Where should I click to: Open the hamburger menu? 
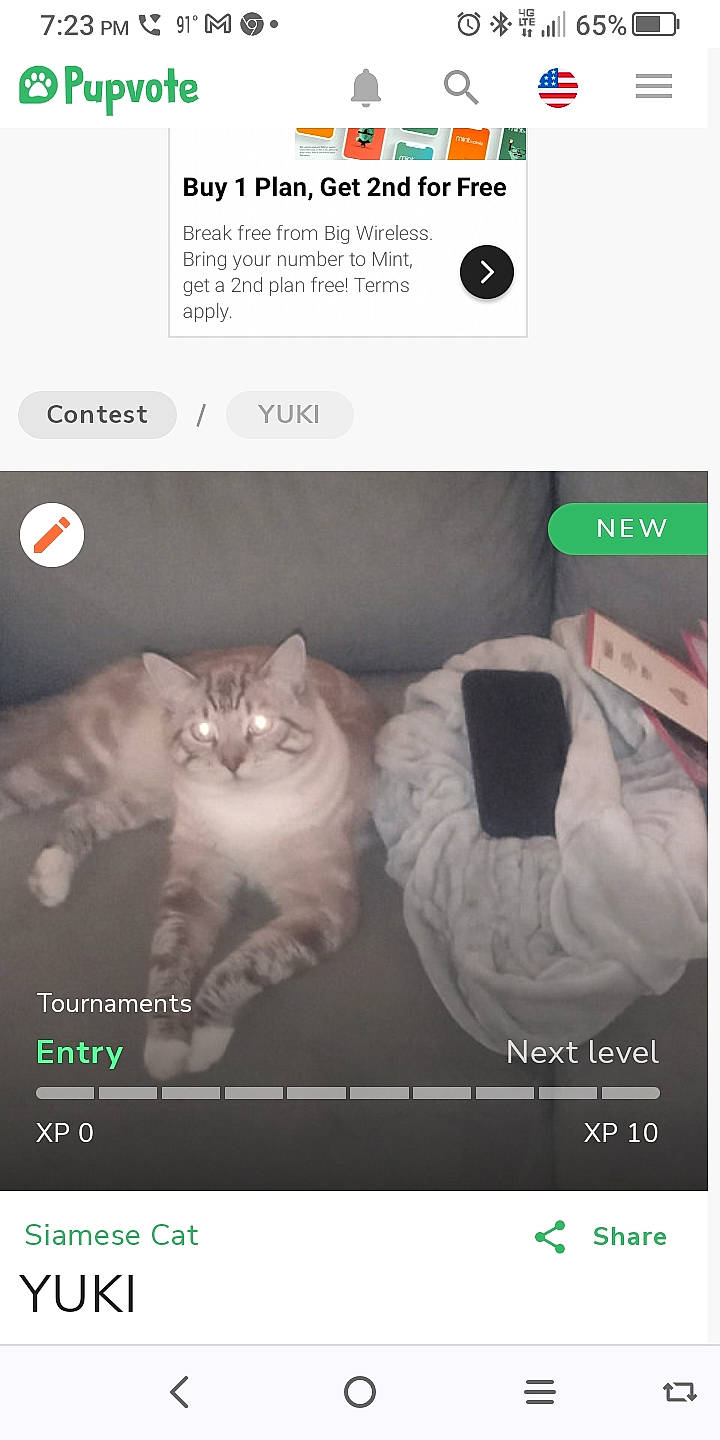coord(653,88)
